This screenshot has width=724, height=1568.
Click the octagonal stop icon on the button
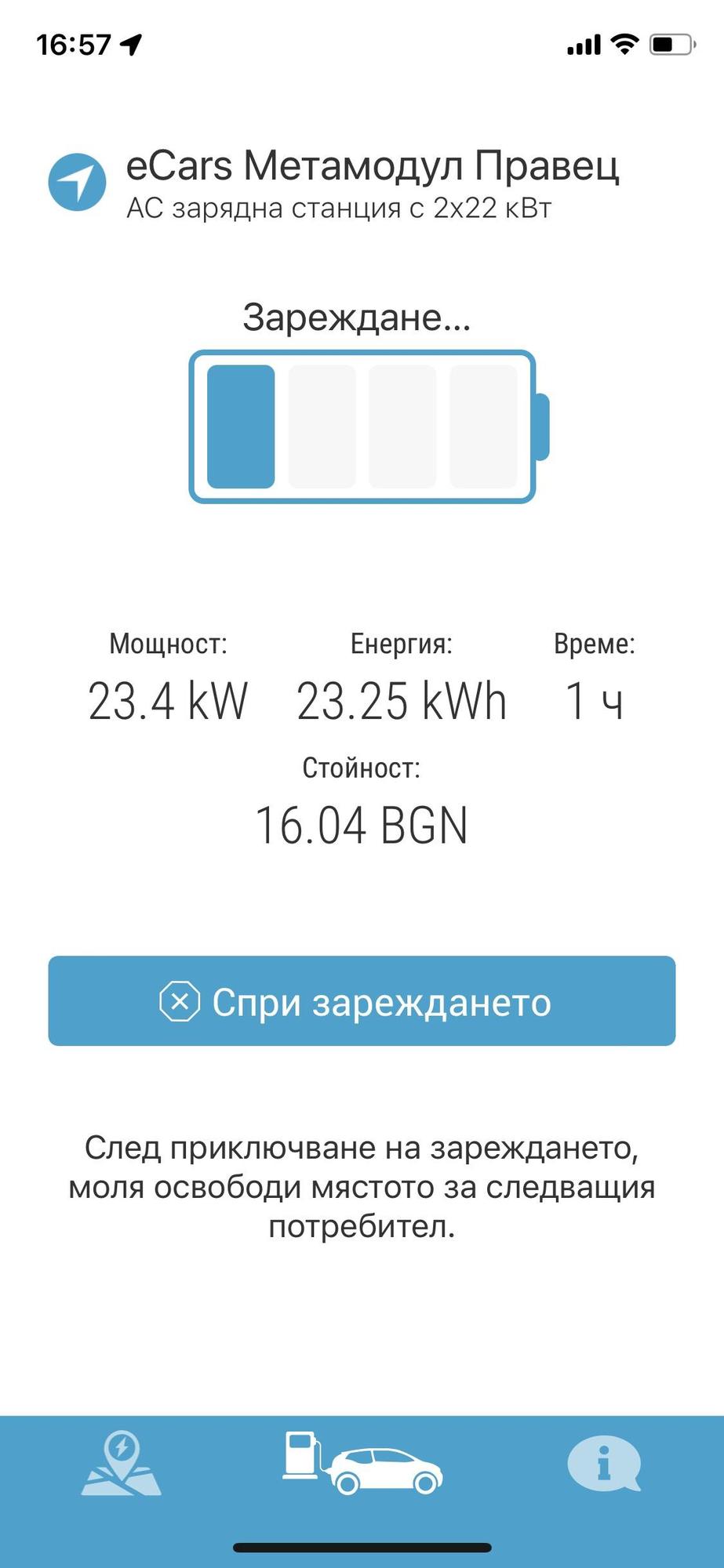pos(180,1001)
